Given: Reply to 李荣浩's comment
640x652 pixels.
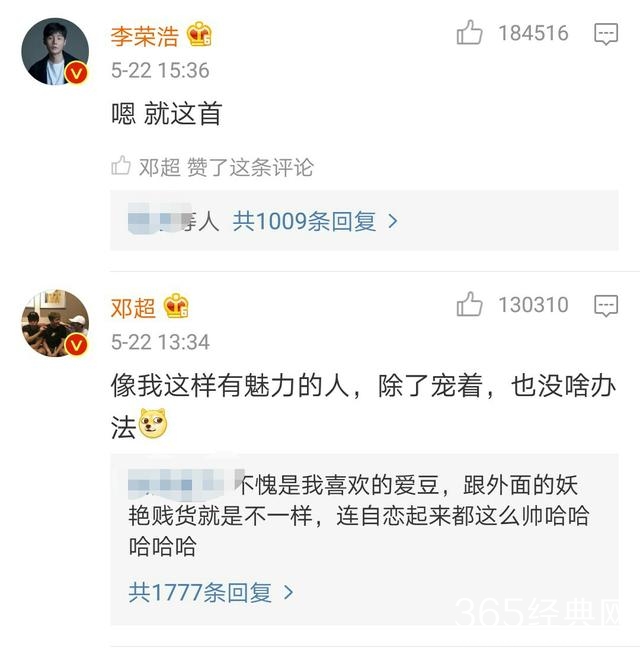Looking at the screenshot, I should pyautogui.click(x=606, y=35).
